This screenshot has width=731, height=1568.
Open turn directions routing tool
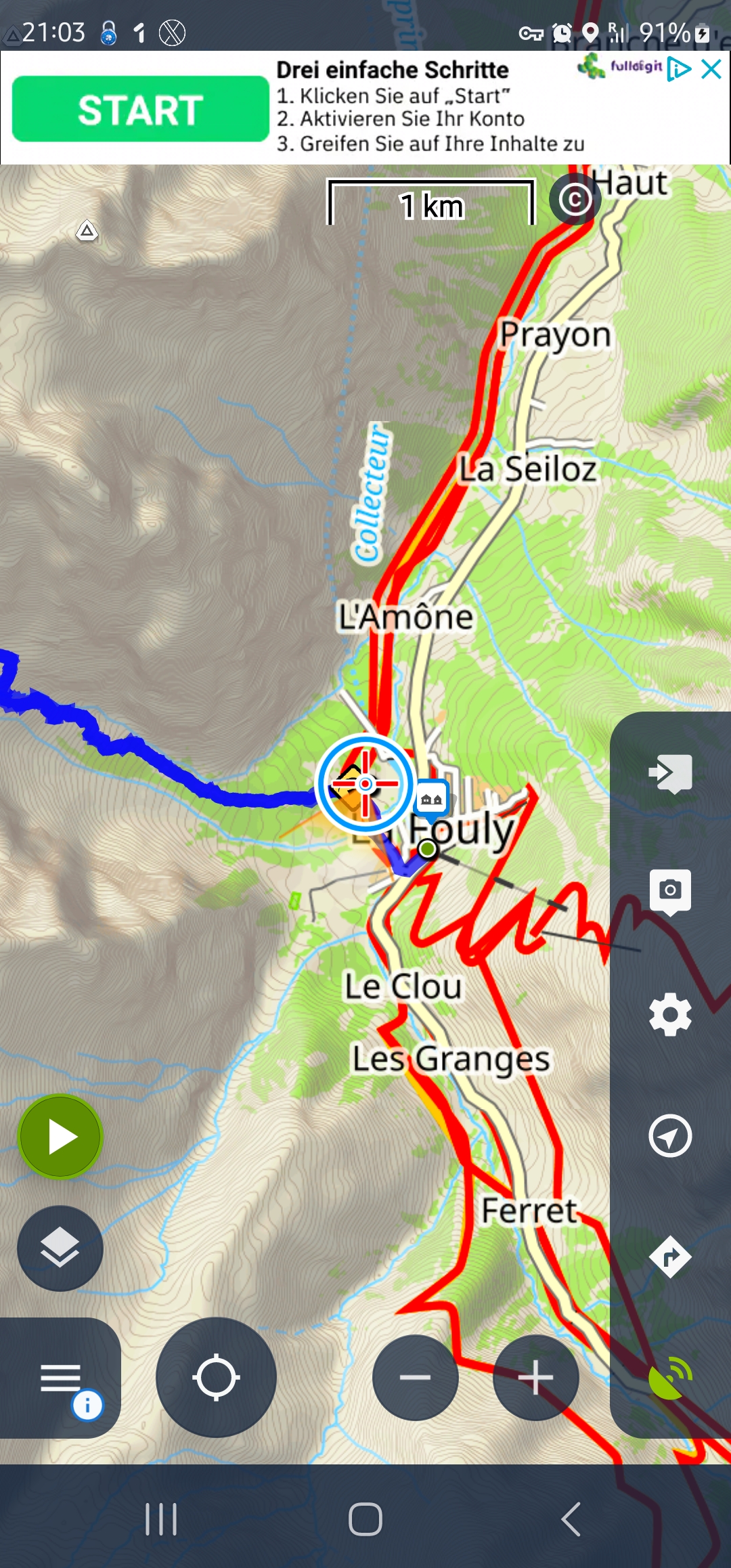point(670,1257)
